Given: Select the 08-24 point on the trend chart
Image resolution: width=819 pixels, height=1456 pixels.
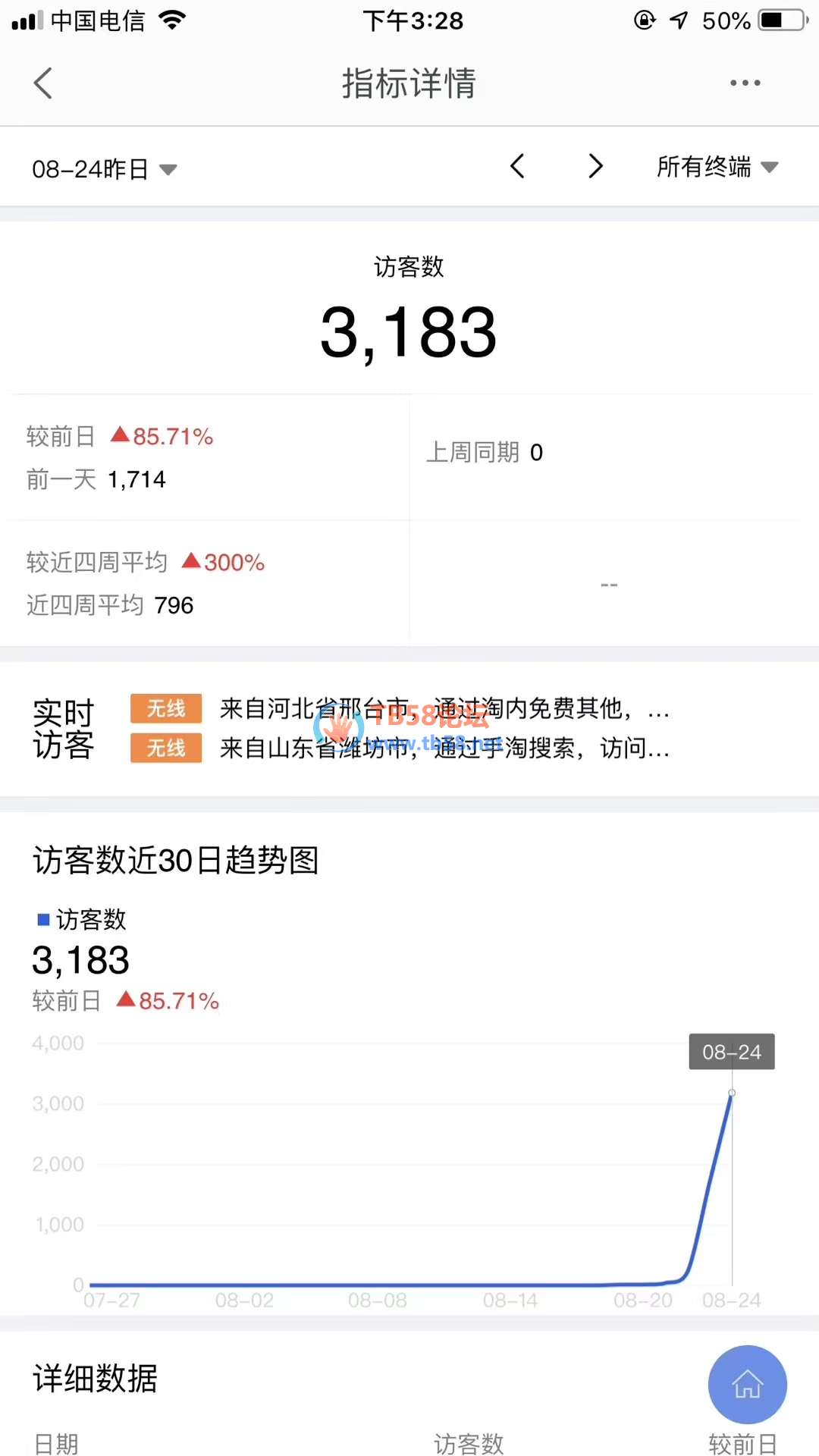Looking at the screenshot, I should pos(732,1094).
